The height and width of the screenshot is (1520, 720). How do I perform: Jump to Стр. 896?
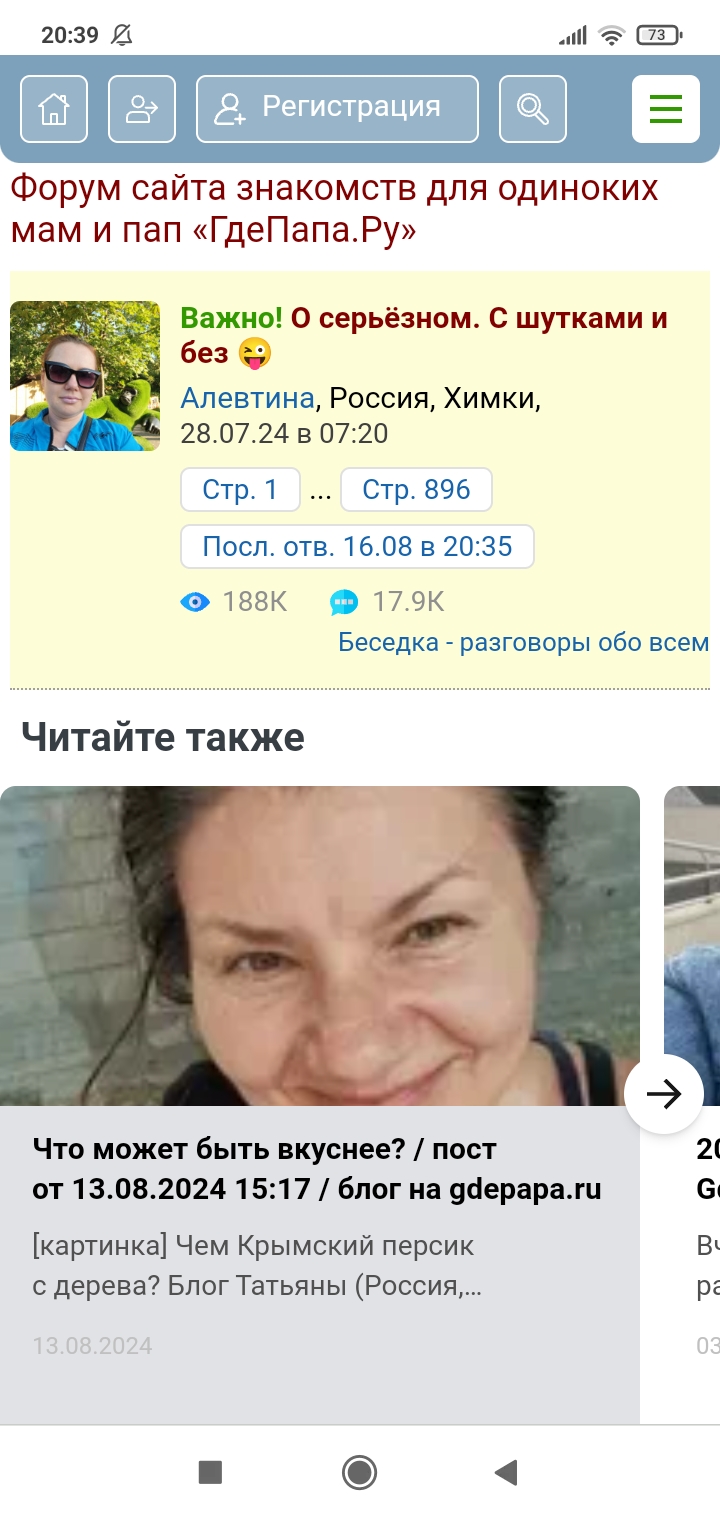416,490
